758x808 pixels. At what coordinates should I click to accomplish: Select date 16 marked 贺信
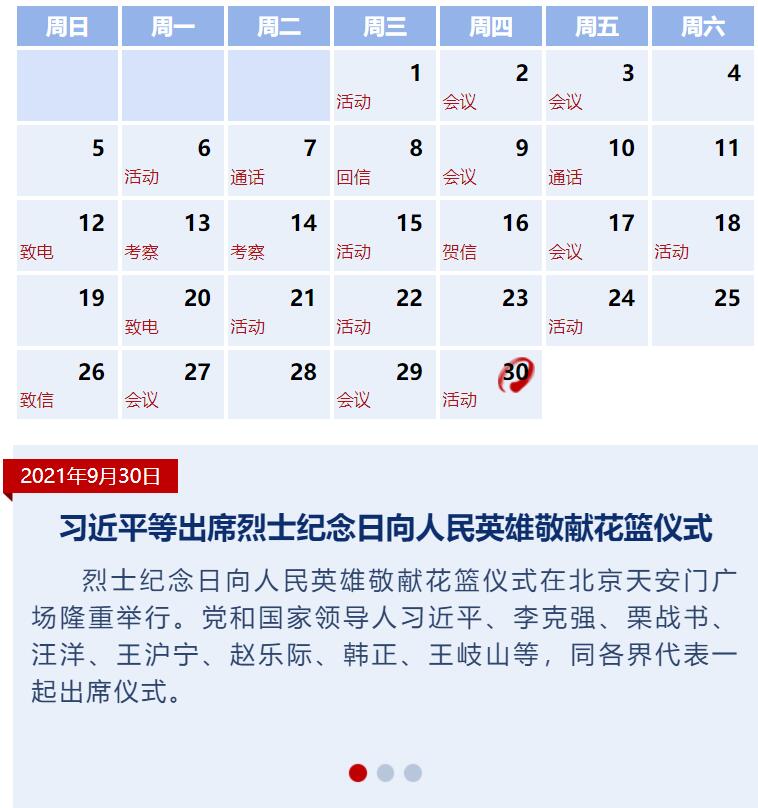(x=490, y=236)
